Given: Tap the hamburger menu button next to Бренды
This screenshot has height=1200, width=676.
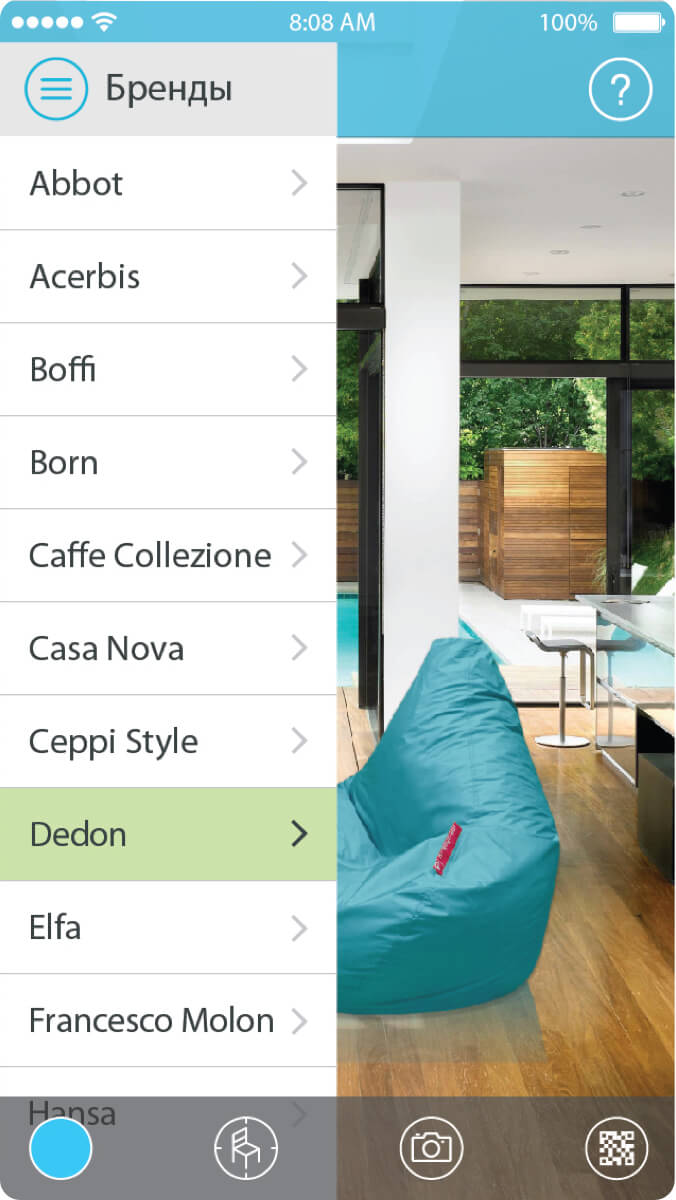Looking at the screenshot, I should click(x=56, y=89).
